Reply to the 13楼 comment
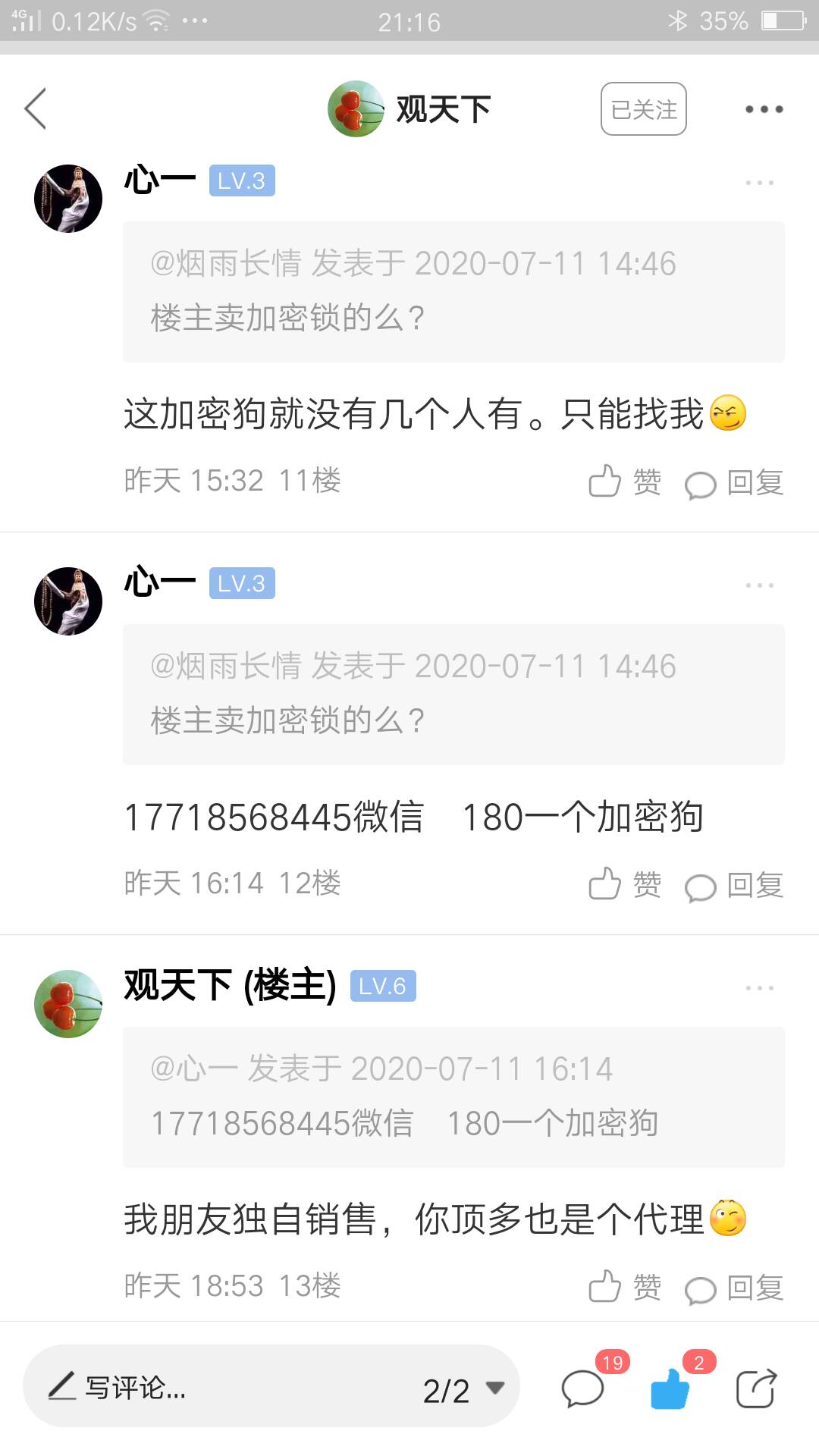This screenshot has width=819, height=1456. click(734, 1288)
